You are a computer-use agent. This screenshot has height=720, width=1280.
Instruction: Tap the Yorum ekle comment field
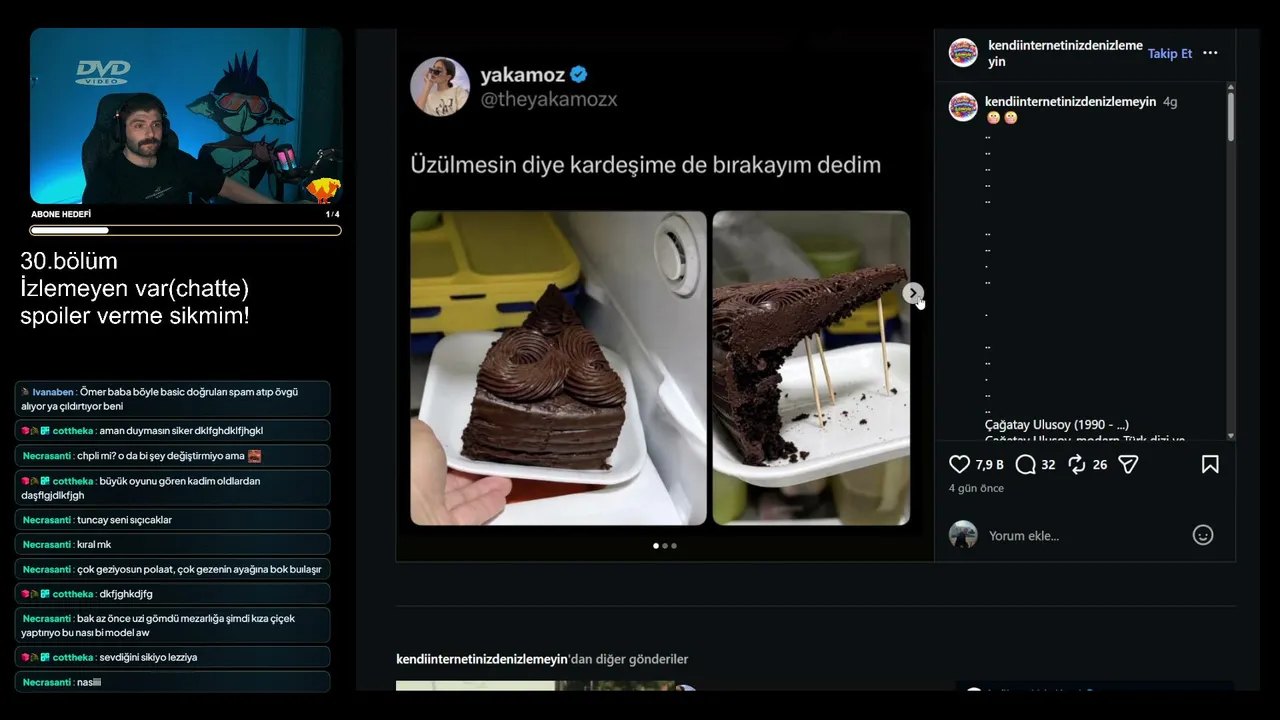tap(1085, 536)
